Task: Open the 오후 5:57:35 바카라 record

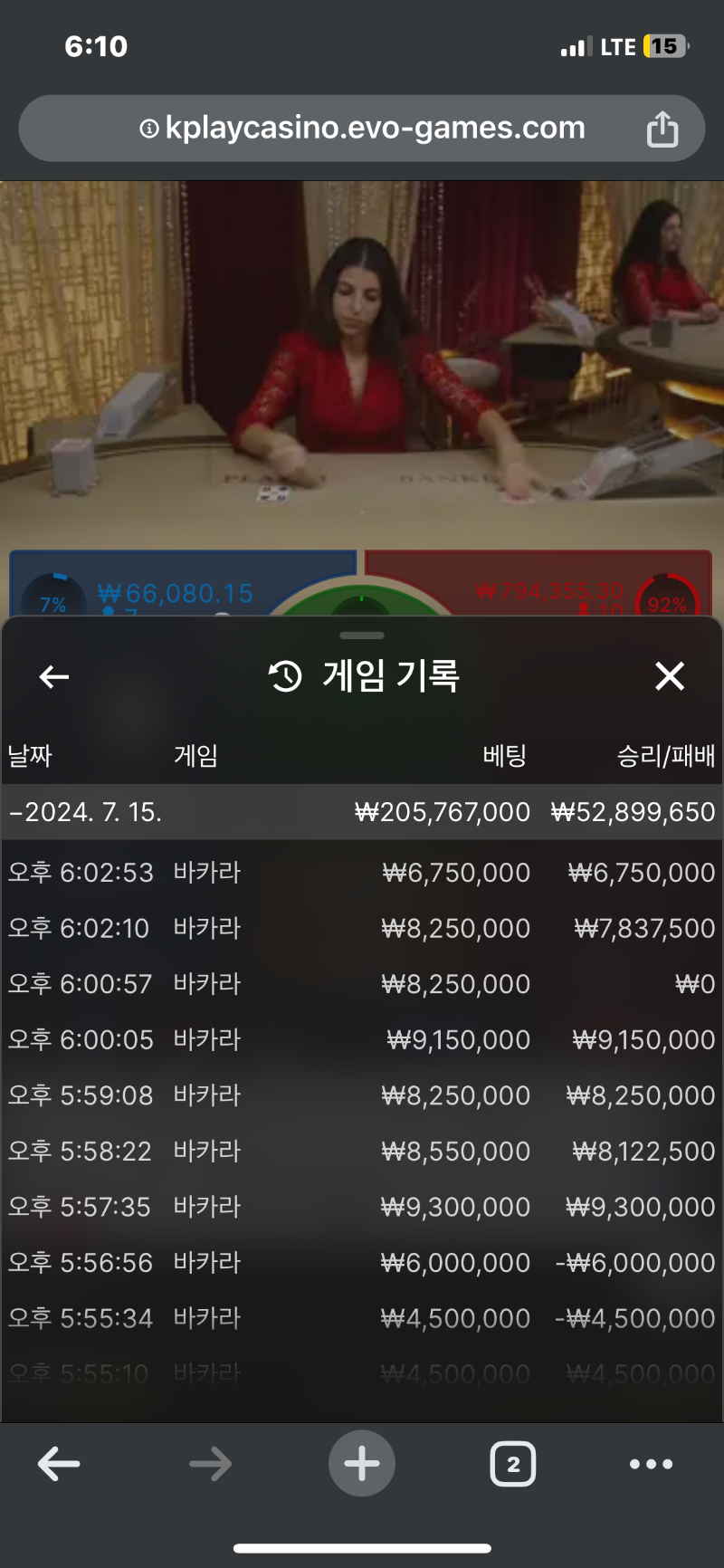Action: tap(362, 1207)
